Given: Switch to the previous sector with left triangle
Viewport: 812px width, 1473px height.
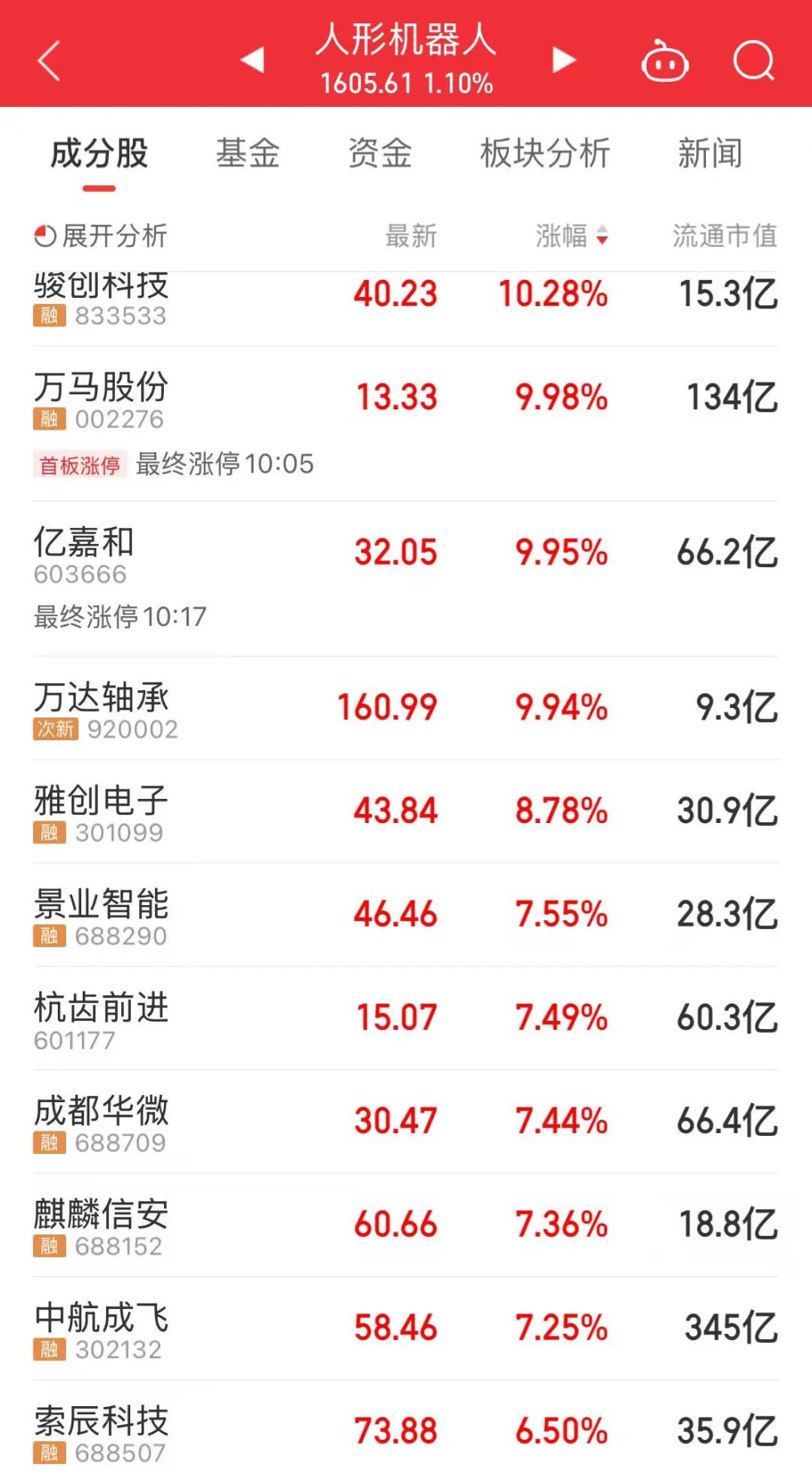Looking at the screenshot, I should click(x=253, y=59).
